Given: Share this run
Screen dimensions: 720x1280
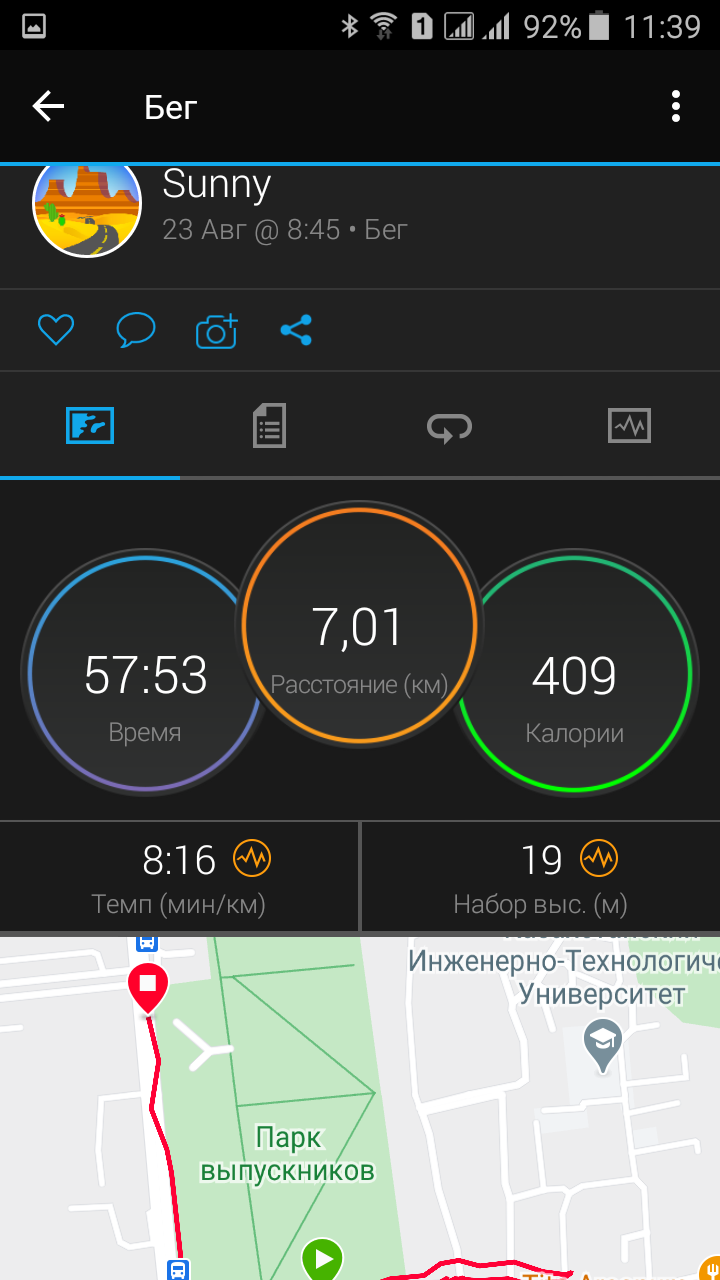Looking at the screenshot, I should click(x=296, y=330).
